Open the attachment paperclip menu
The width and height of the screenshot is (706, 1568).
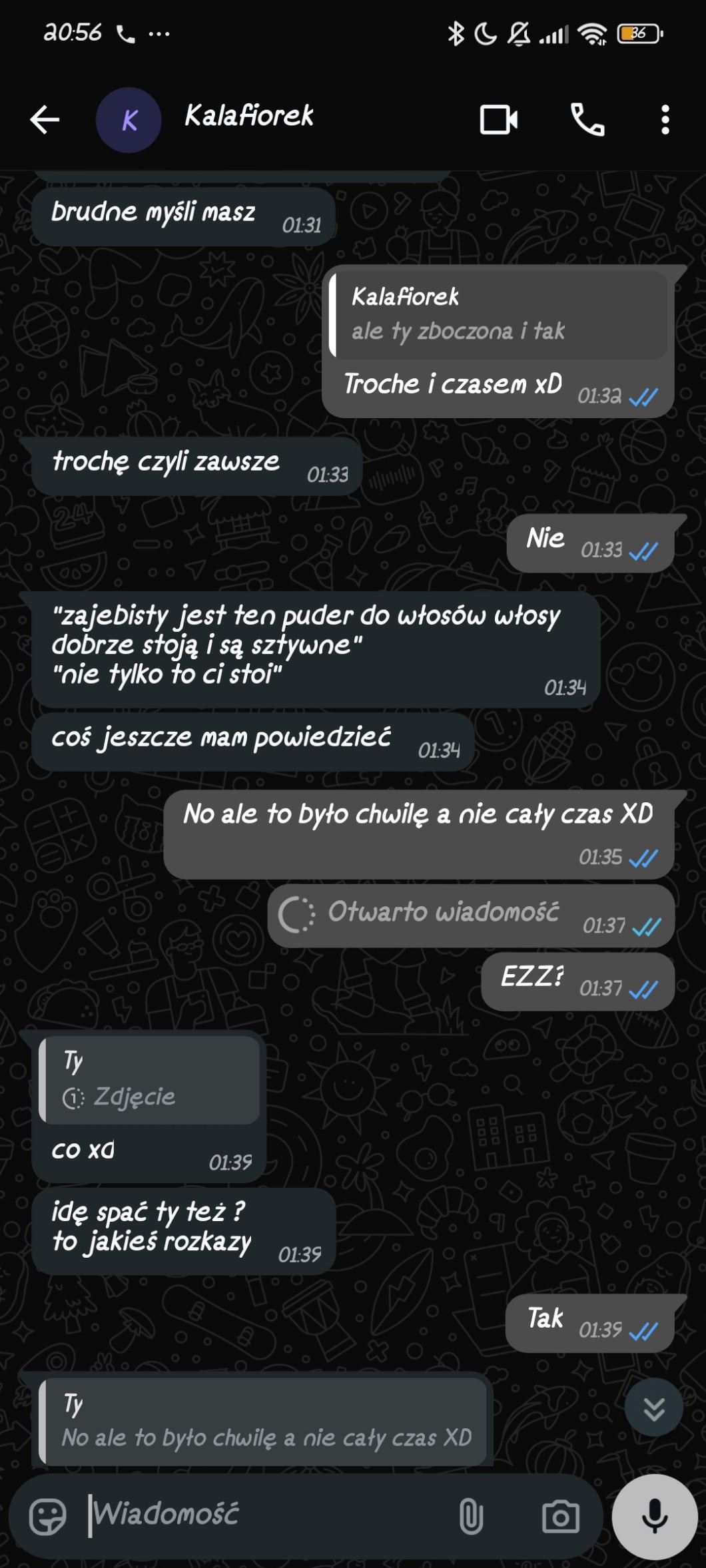pyautogui.click(x=471, y=1517)
